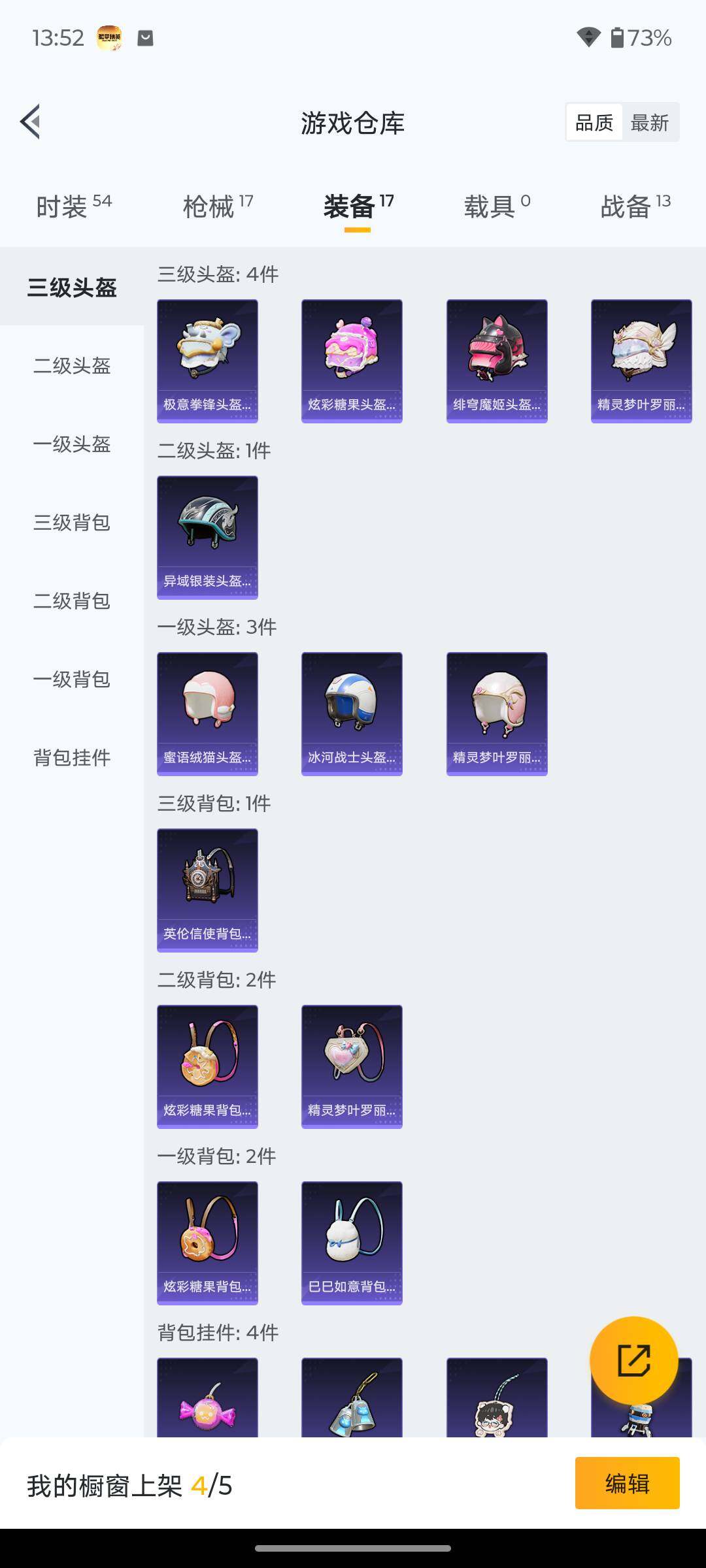Open the 极意拳锋头盔 item
706x1568 pixels.
point(207,361)
